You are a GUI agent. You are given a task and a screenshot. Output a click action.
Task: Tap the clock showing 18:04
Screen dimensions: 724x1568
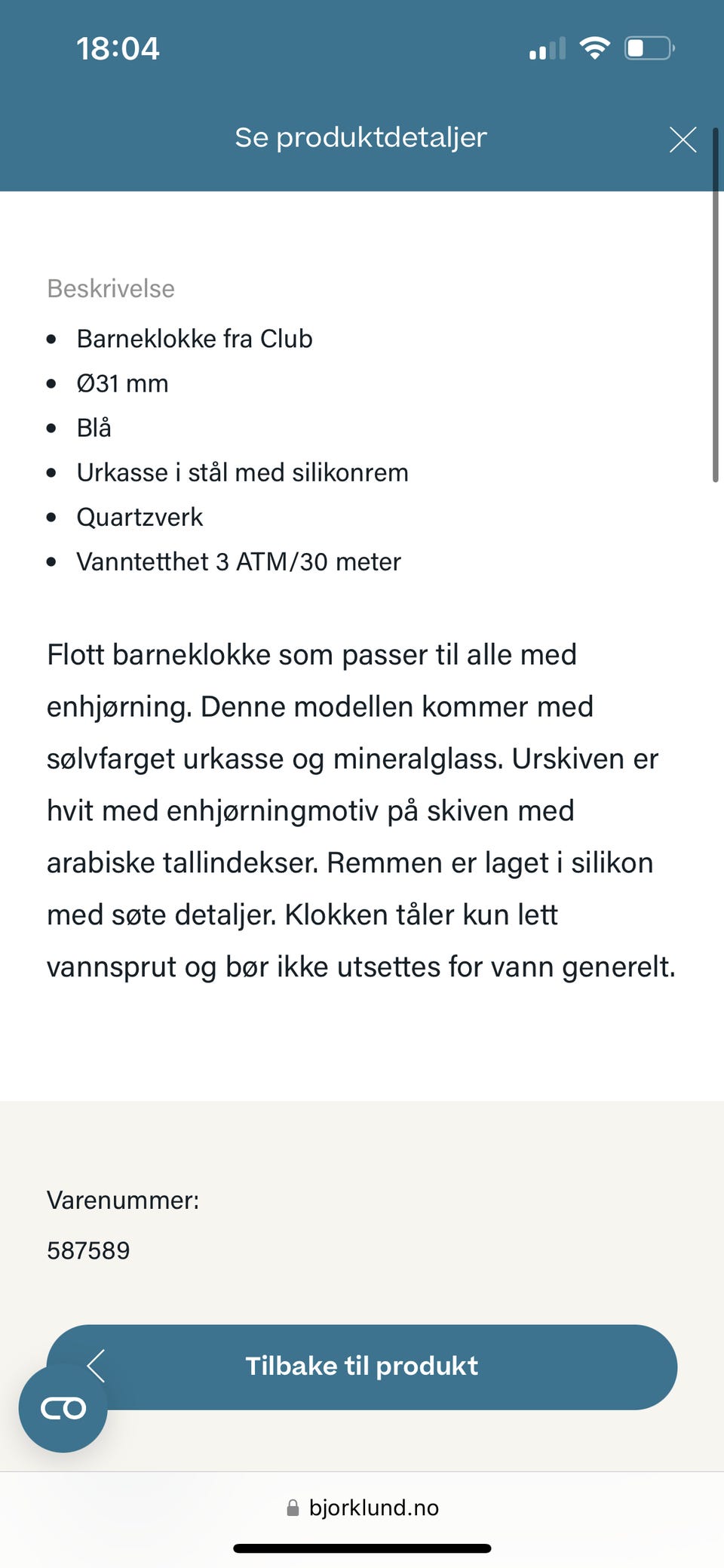point(118,48)
